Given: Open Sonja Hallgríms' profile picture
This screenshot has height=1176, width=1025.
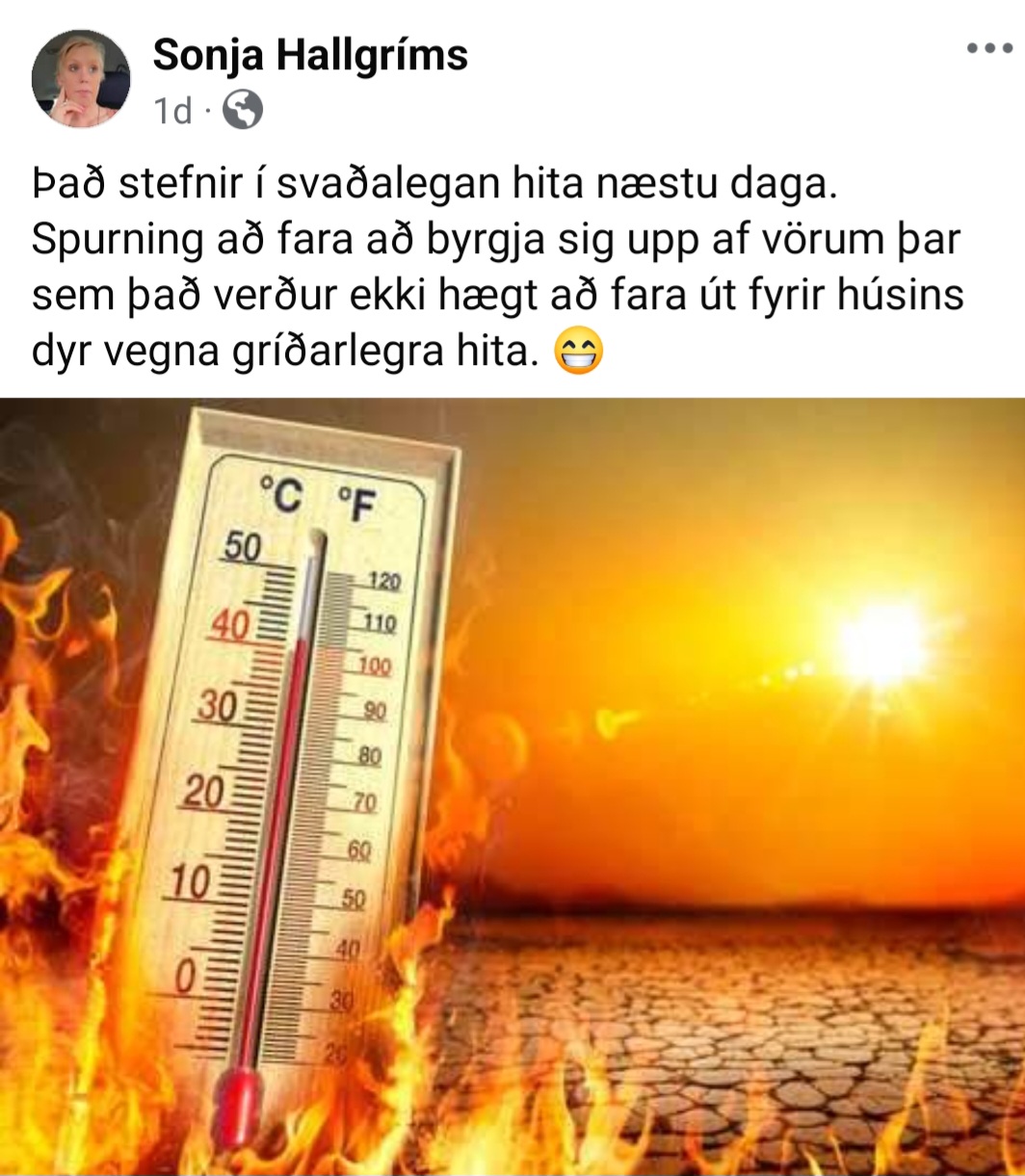Looking at the screenshot, I should coord(81,79).
